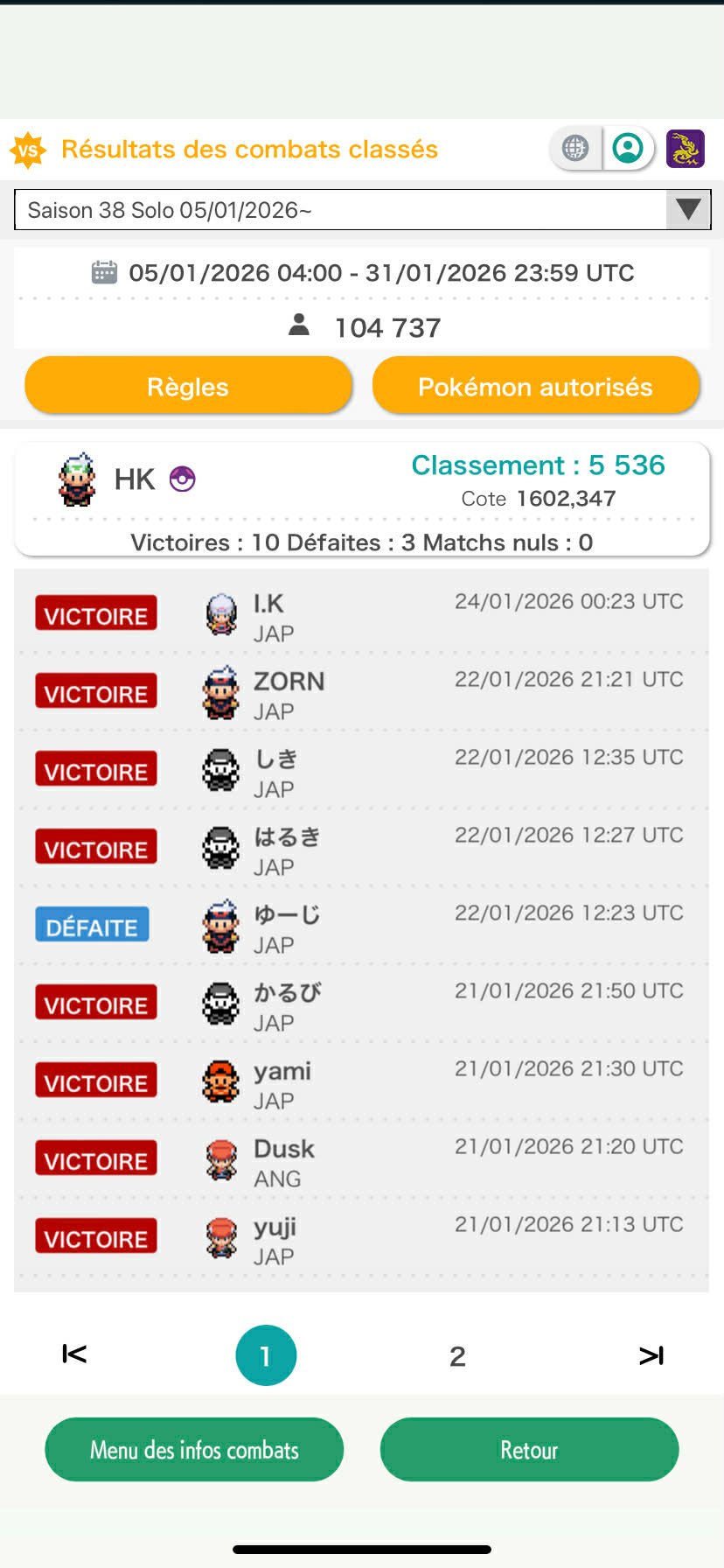
Task: Switch to the global rankings globe
Action: (x=575, y=148)
